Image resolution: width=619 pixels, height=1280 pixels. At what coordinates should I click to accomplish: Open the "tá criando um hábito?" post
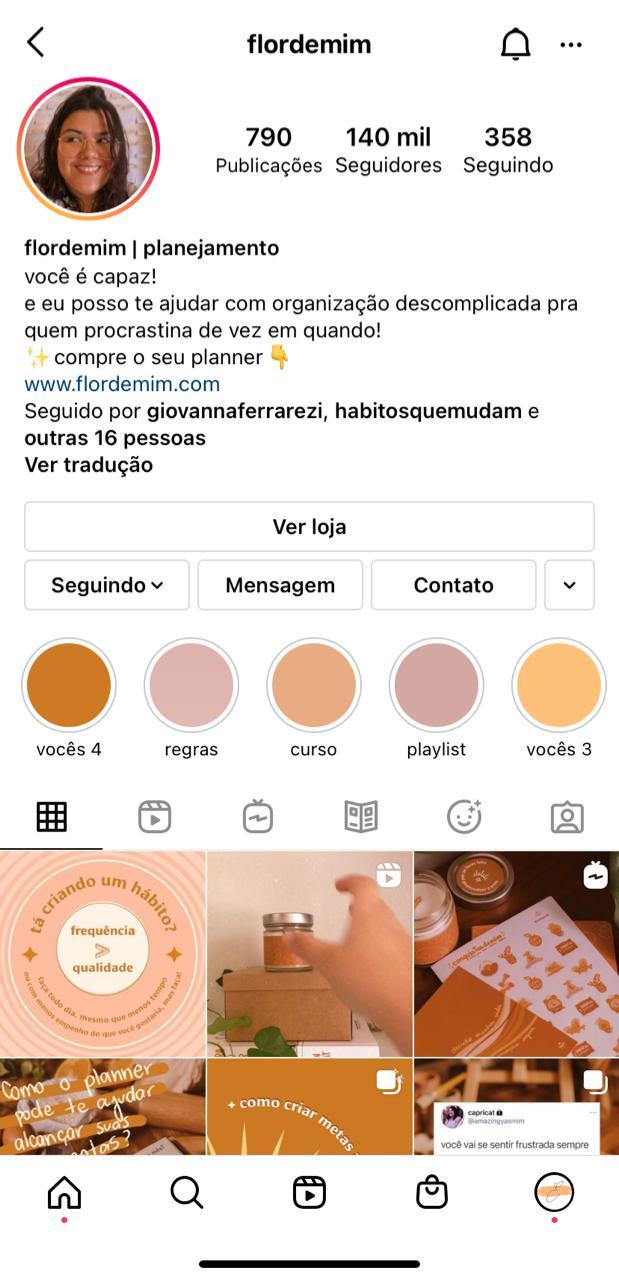pos(102,954)
